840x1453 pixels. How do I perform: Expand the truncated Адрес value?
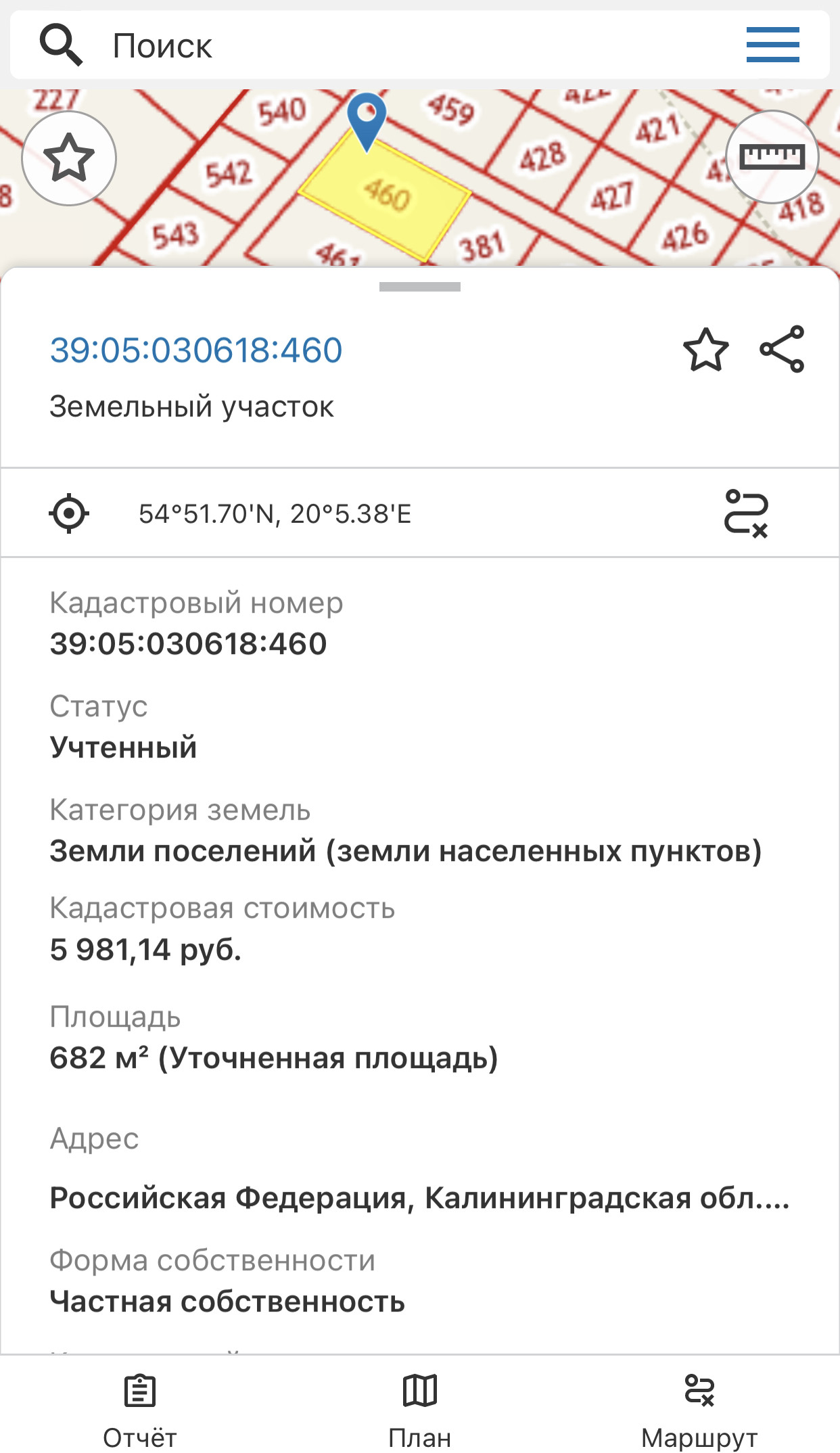[x=419, y=1198]
